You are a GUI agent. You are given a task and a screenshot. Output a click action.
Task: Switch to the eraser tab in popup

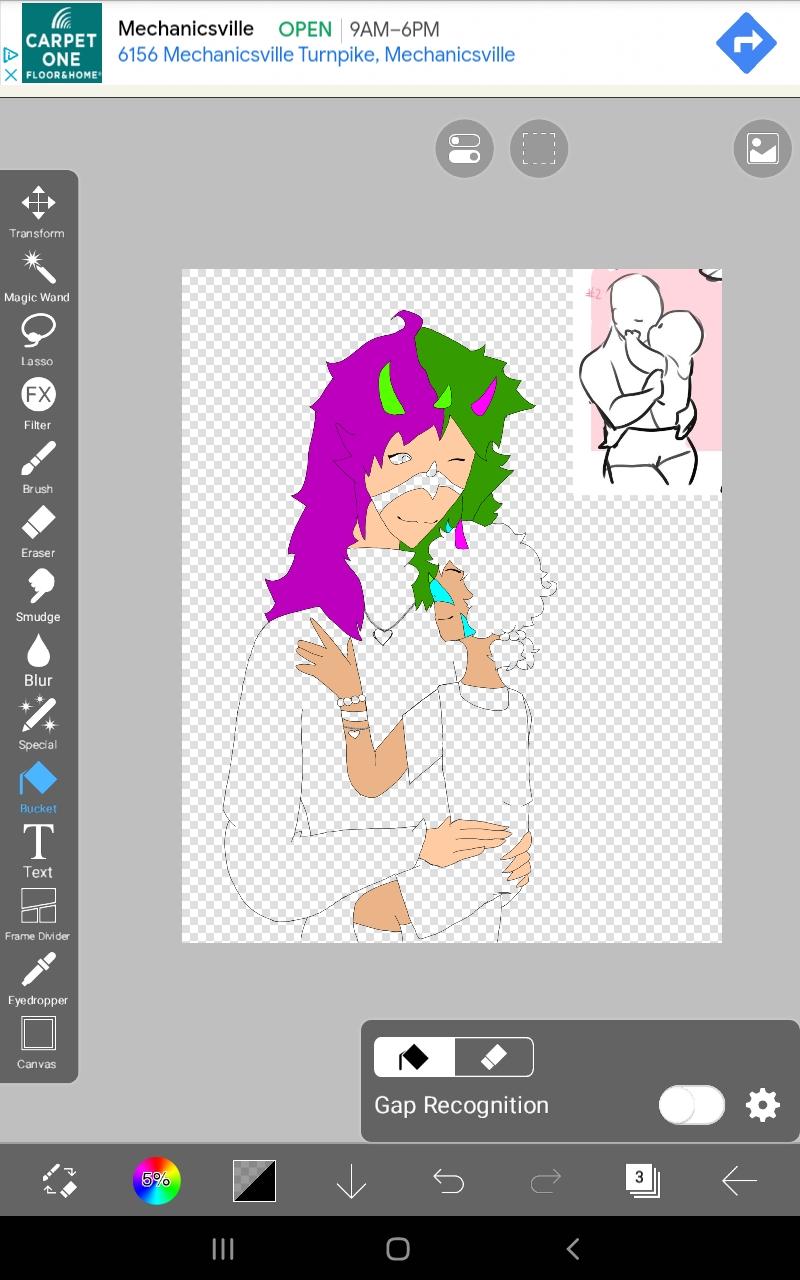(494, 1056)
